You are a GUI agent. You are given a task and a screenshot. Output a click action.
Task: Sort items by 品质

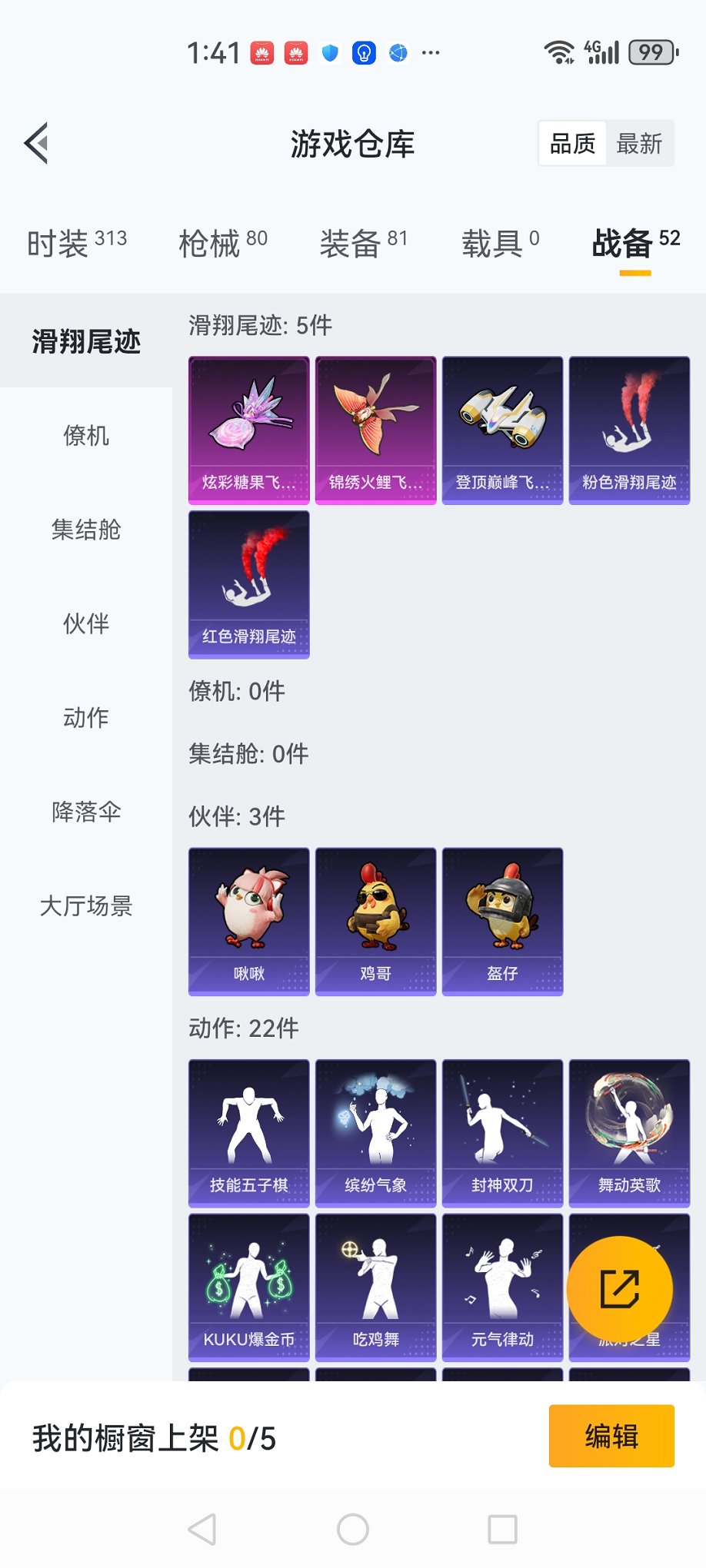pos(573,144)
